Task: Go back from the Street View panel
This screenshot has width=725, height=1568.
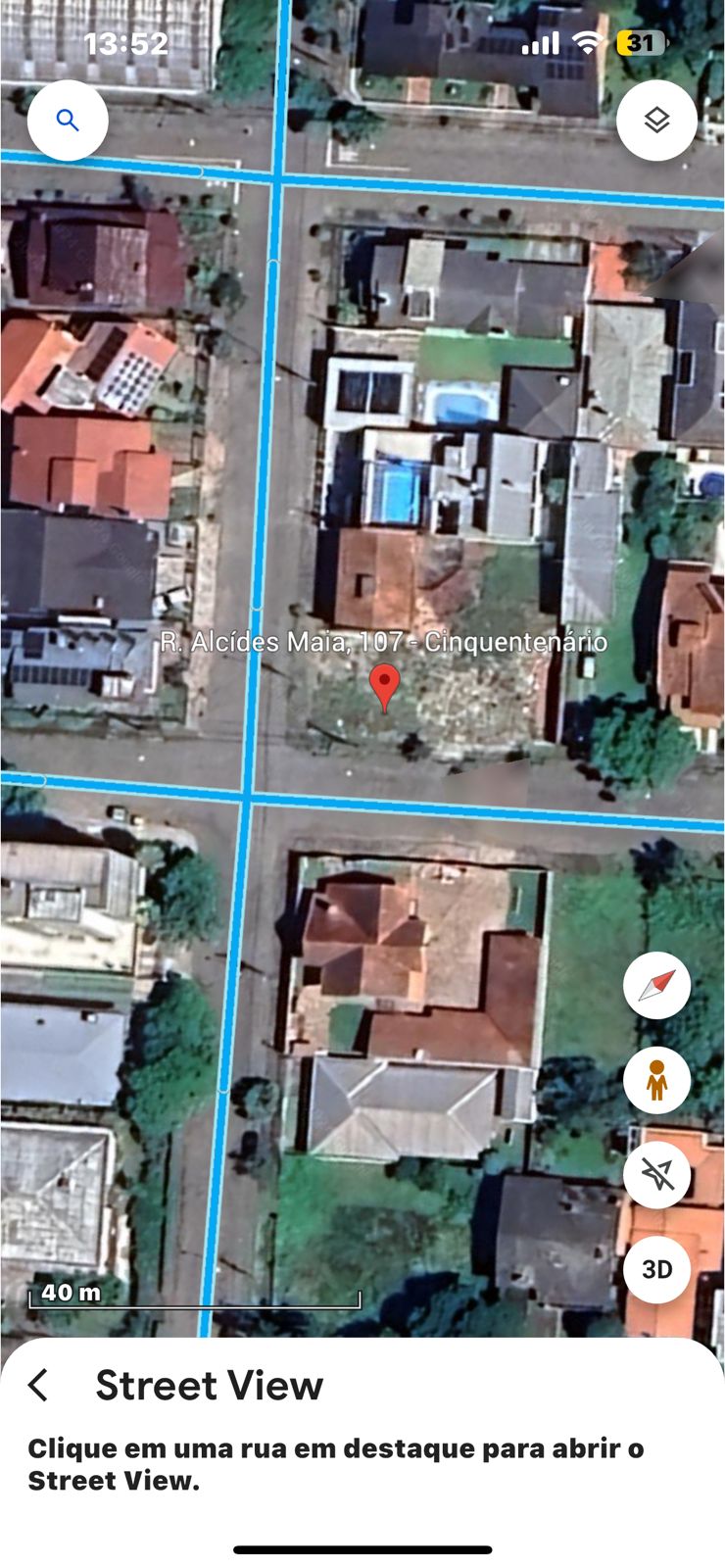Action: click(39, 1385)
